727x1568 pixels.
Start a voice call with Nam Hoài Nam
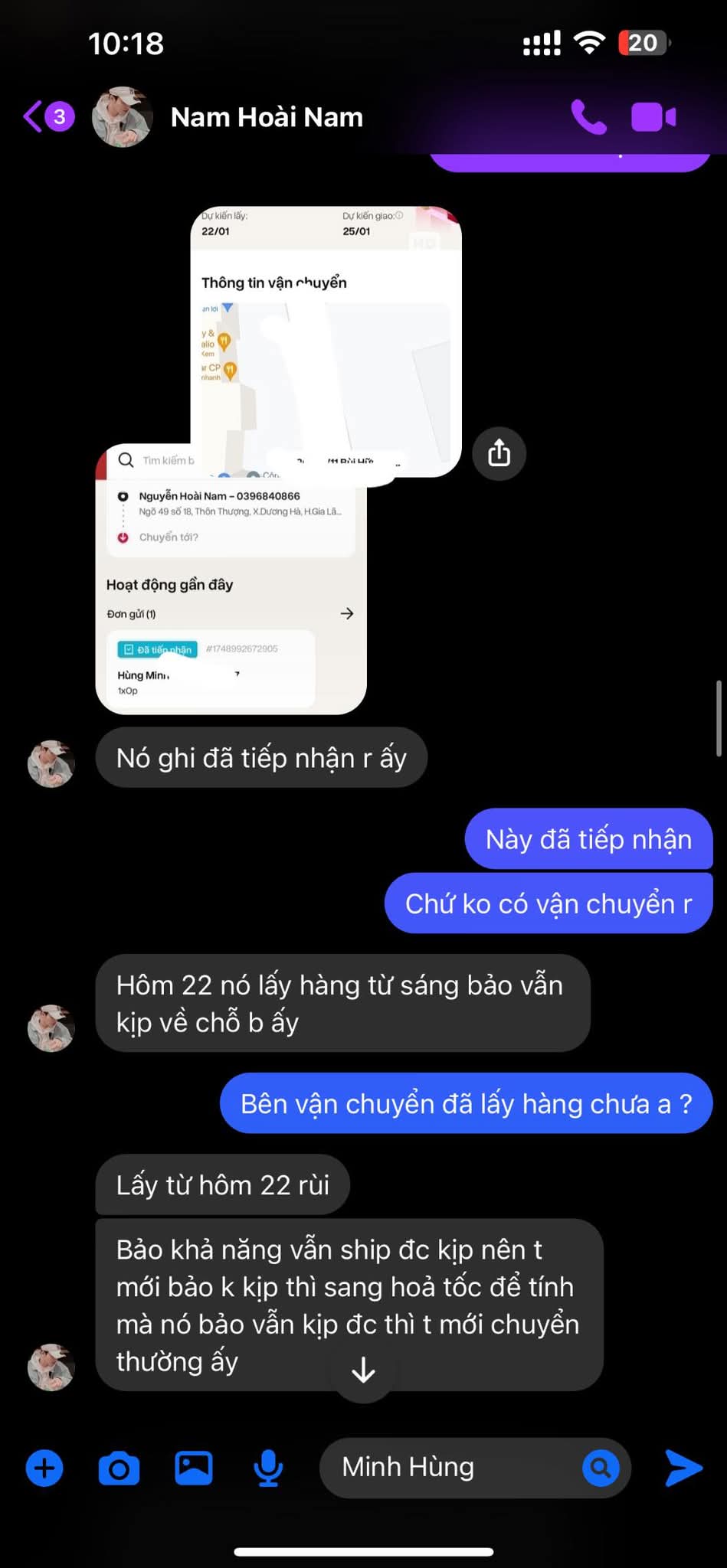[x=588, y=117]
